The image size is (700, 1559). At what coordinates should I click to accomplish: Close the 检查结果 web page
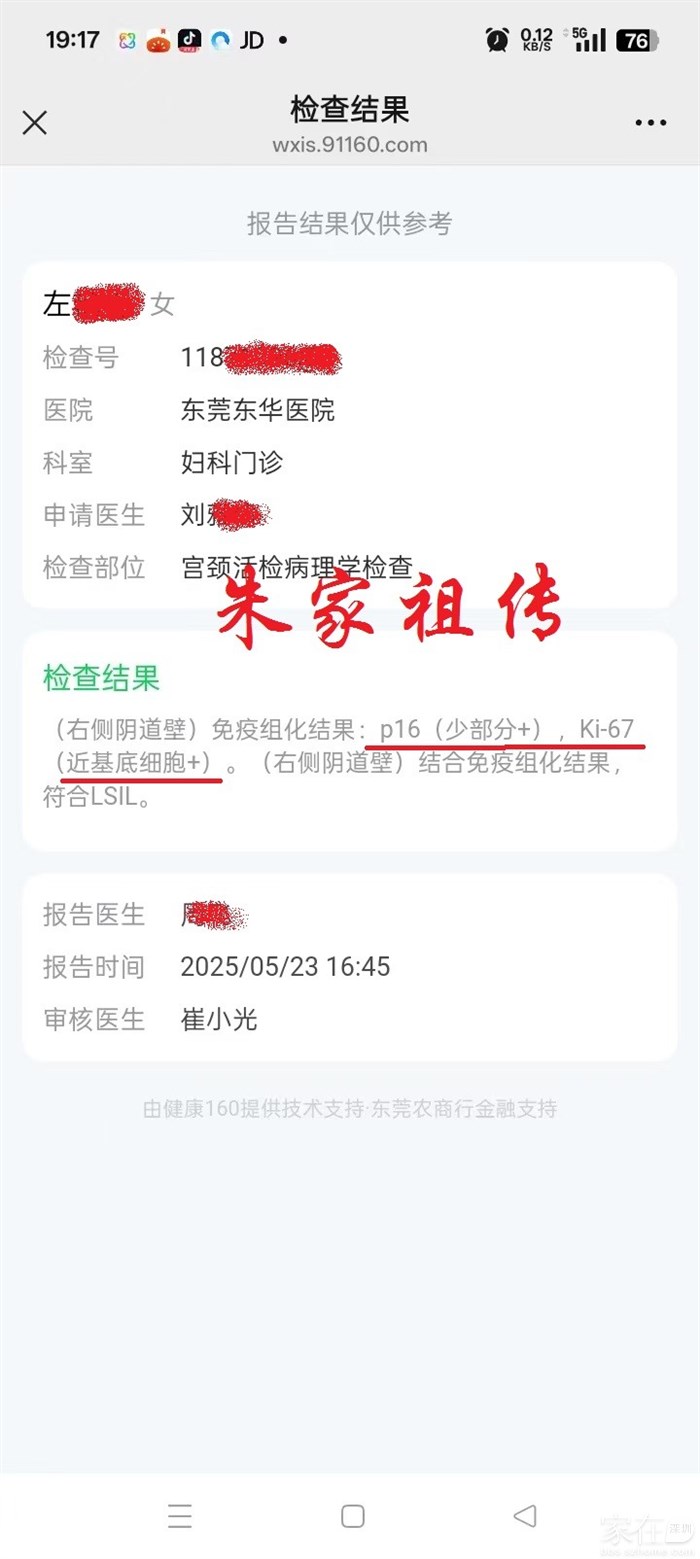pos(35,123)
